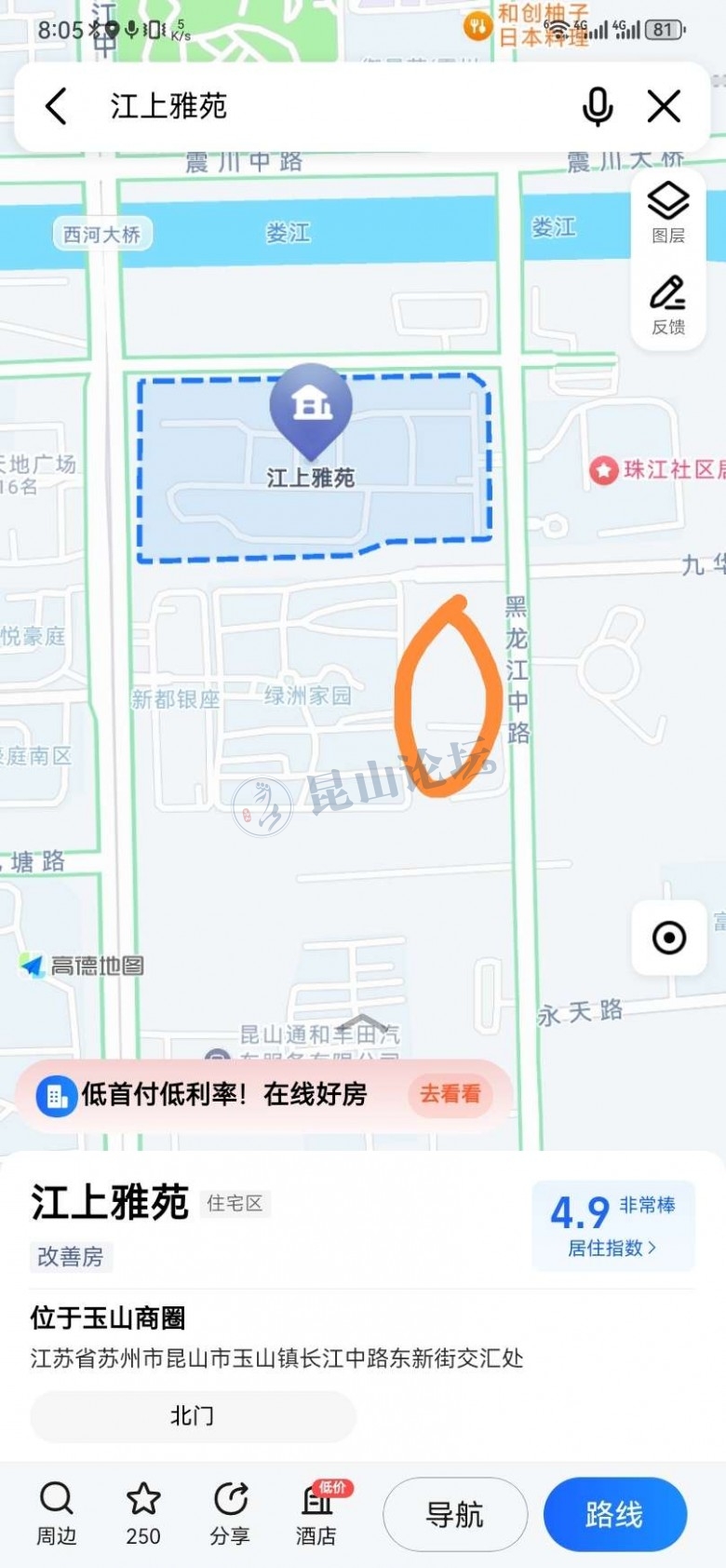Tap 去看看 on the housing banner
The width and height of the screenshot is (726, 1568).
[450, 1094]
